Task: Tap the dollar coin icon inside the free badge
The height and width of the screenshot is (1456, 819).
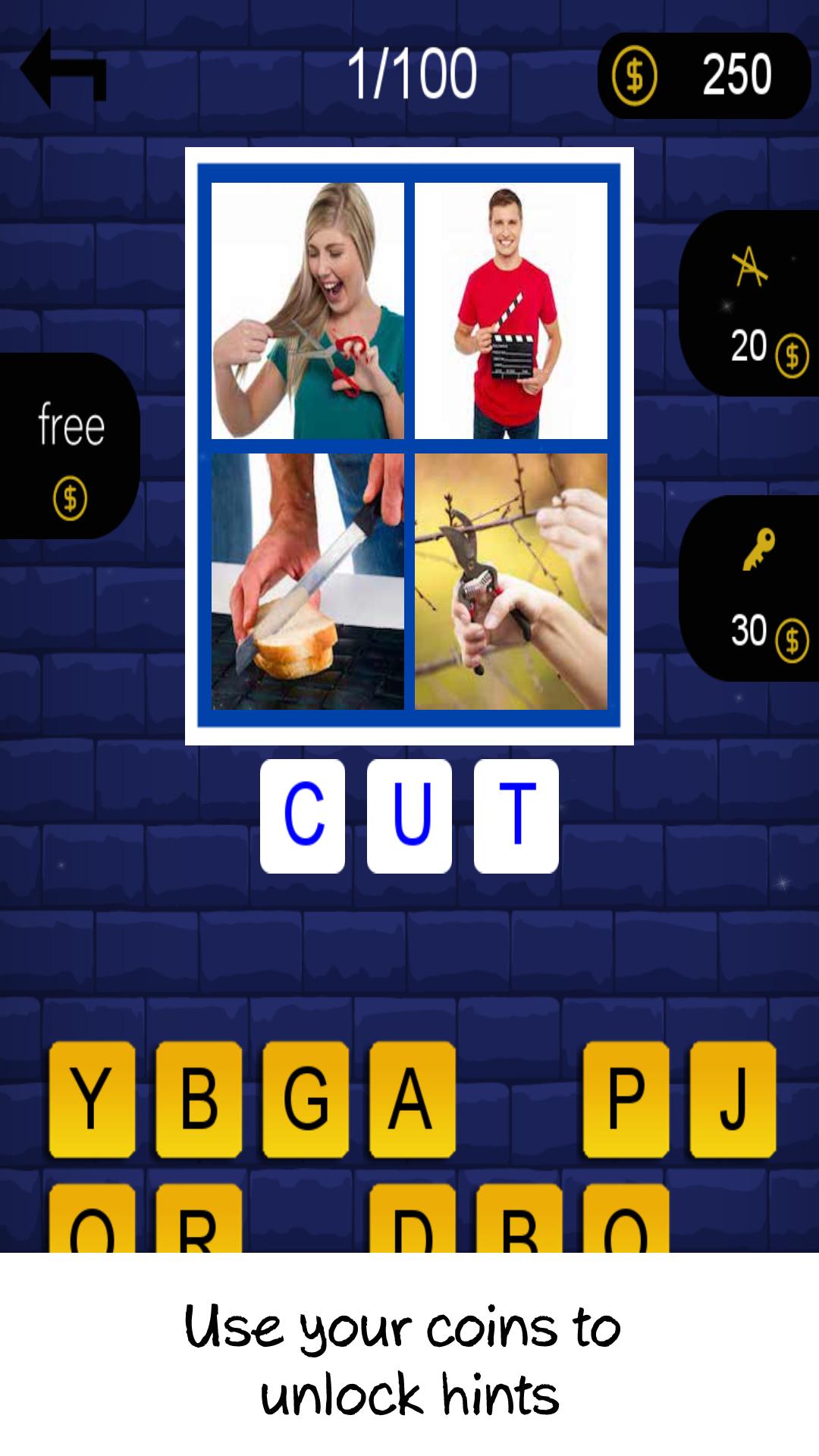Action: (x=71, y=497)
